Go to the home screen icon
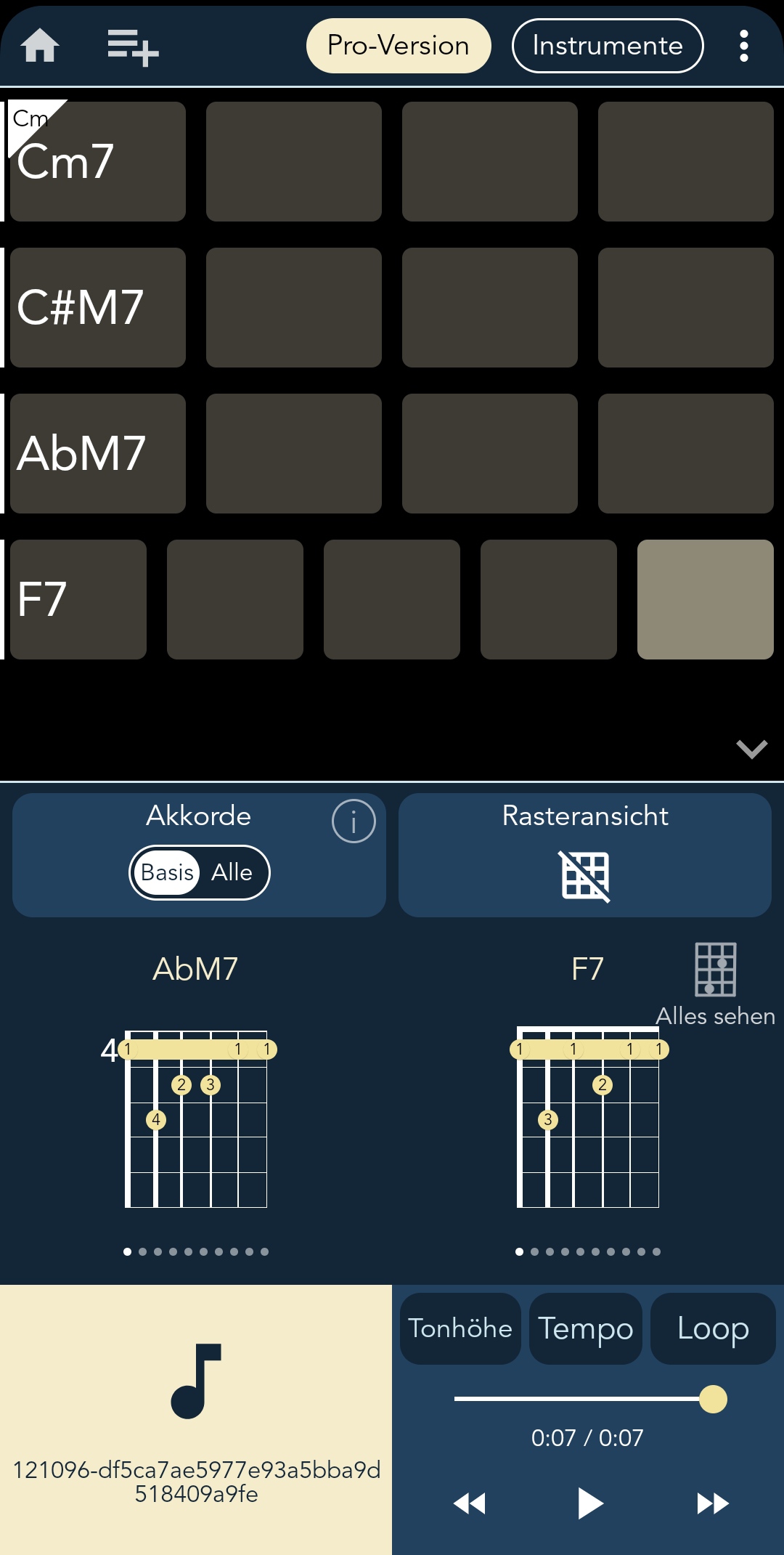The image size is (784, 1555). pyautogui.click(x=40, y=46)
